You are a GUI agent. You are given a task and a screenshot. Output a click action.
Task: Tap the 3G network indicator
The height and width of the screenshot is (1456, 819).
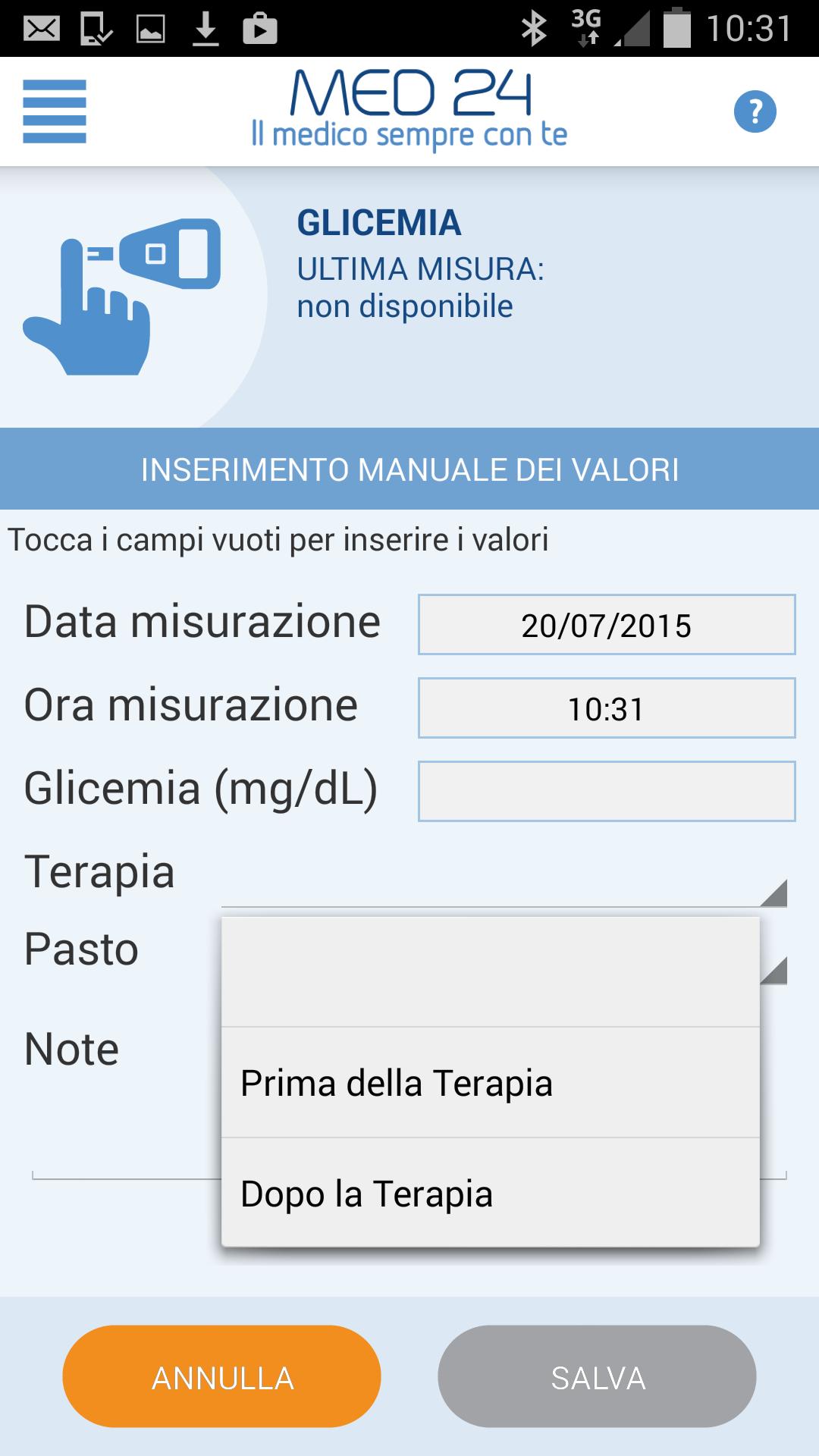click(x=584, y=23)
